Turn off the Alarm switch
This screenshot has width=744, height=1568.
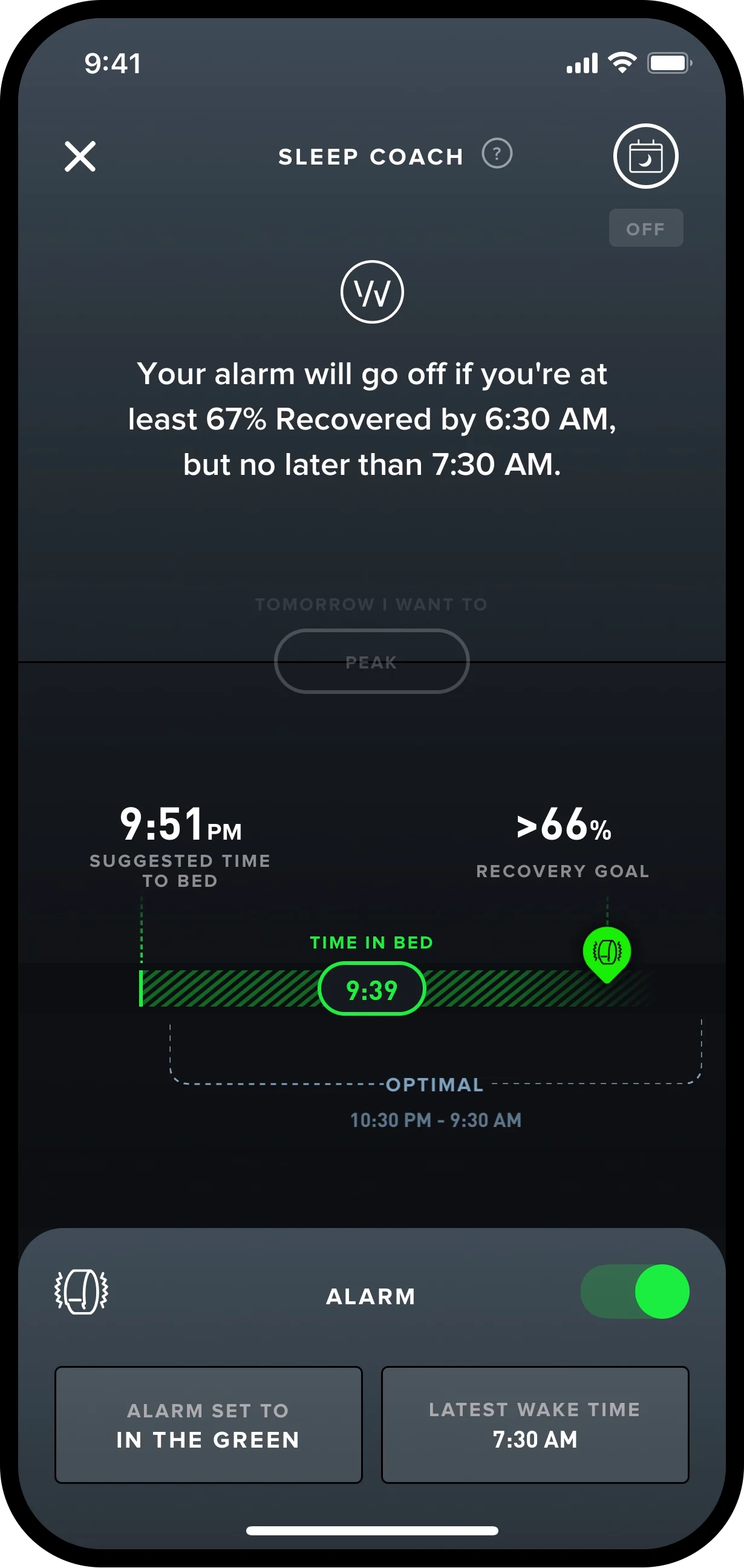pos(635,1291)
